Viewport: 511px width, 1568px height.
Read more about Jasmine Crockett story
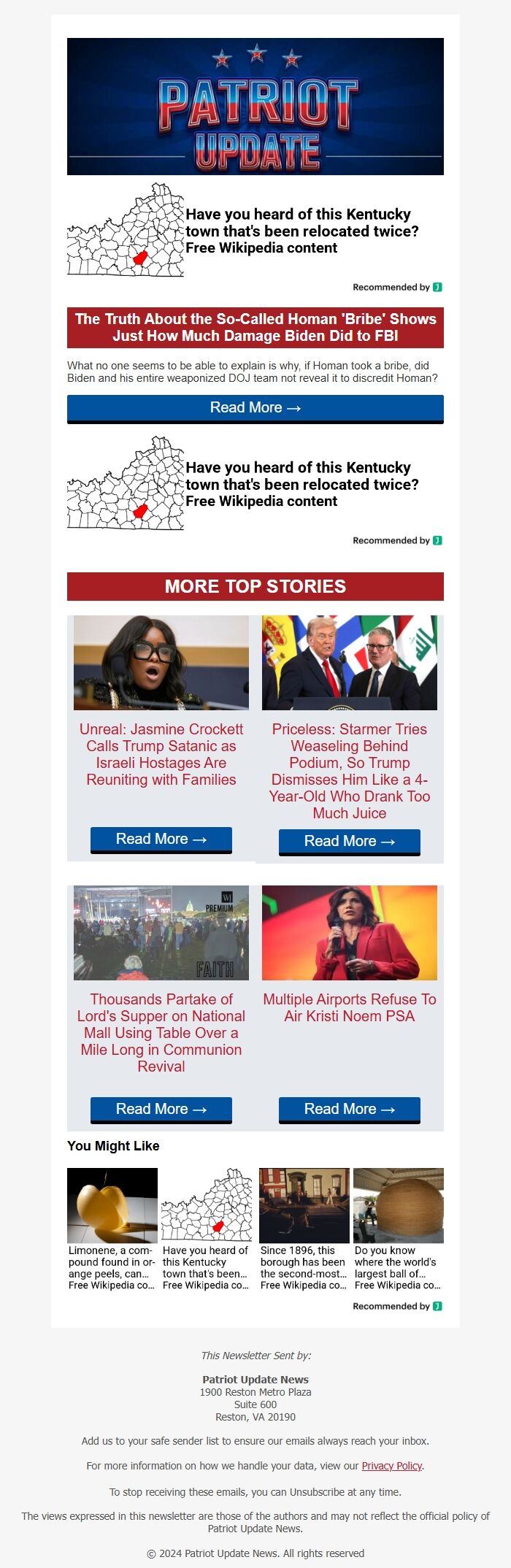161,839
